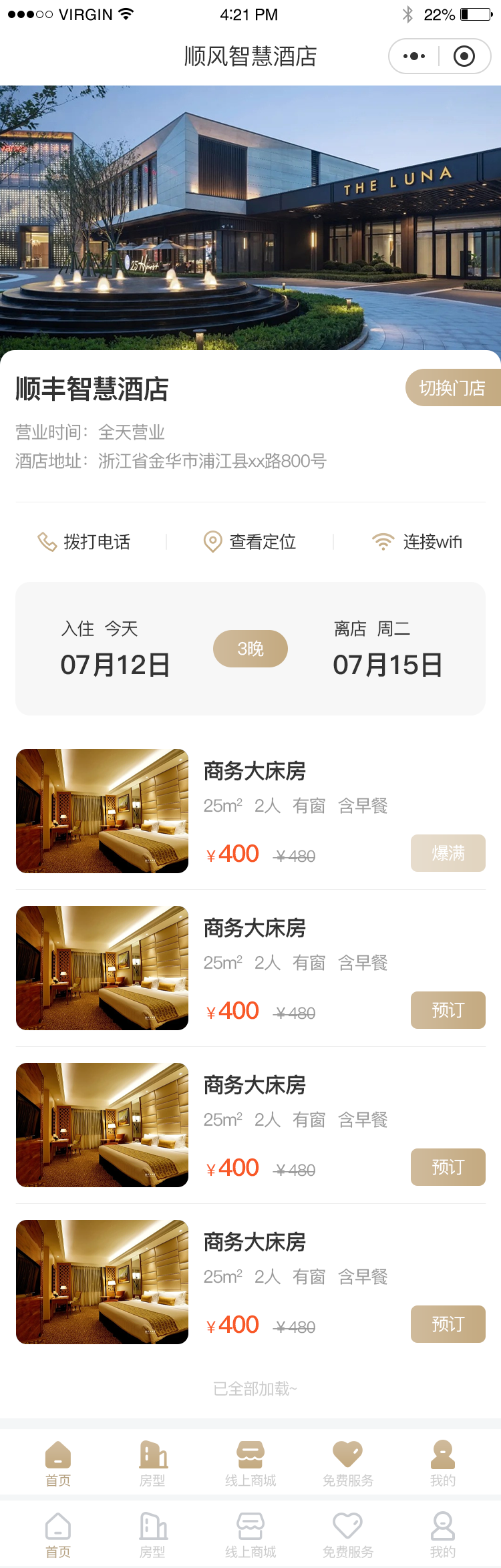View hotel location with 查看定位
Image resolution: width=501 pixels, height=1568 pixels.
coord(250,542)
